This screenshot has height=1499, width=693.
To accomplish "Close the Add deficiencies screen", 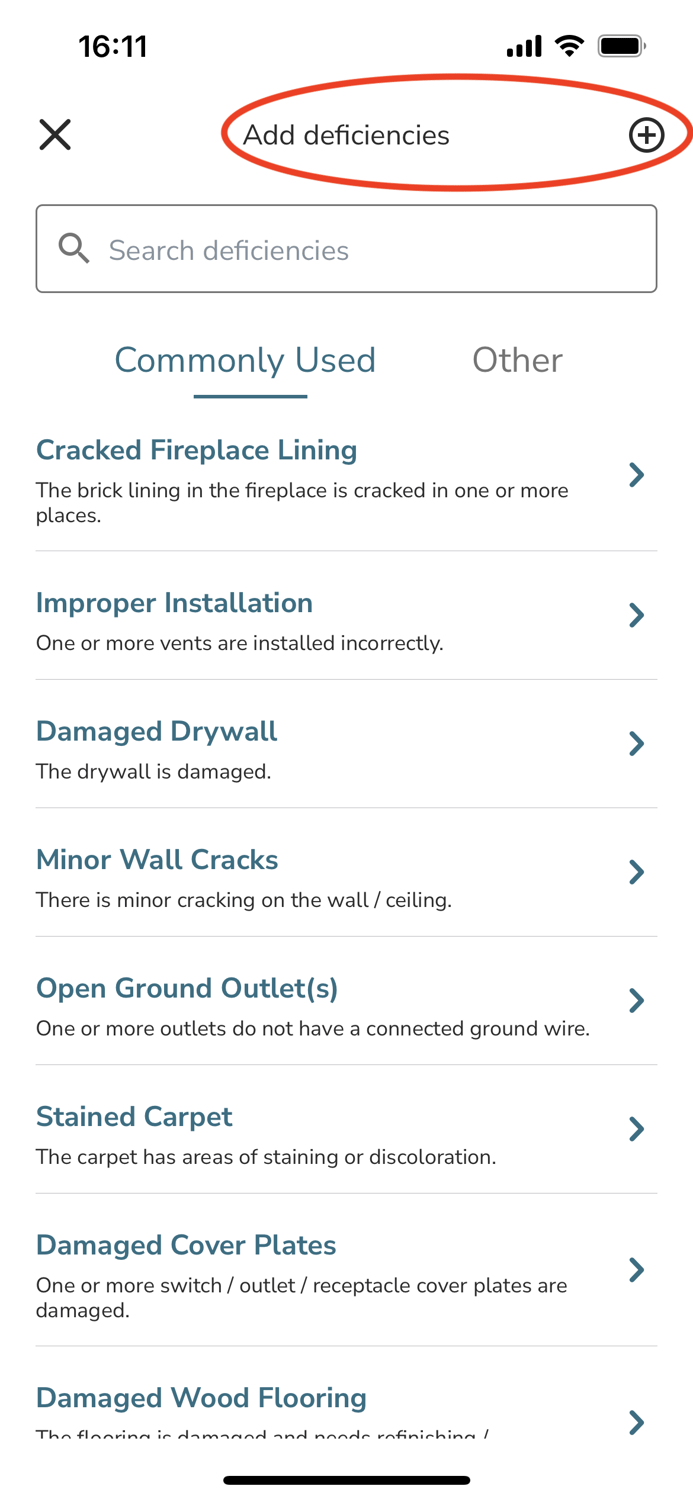I will click(55, 134).
